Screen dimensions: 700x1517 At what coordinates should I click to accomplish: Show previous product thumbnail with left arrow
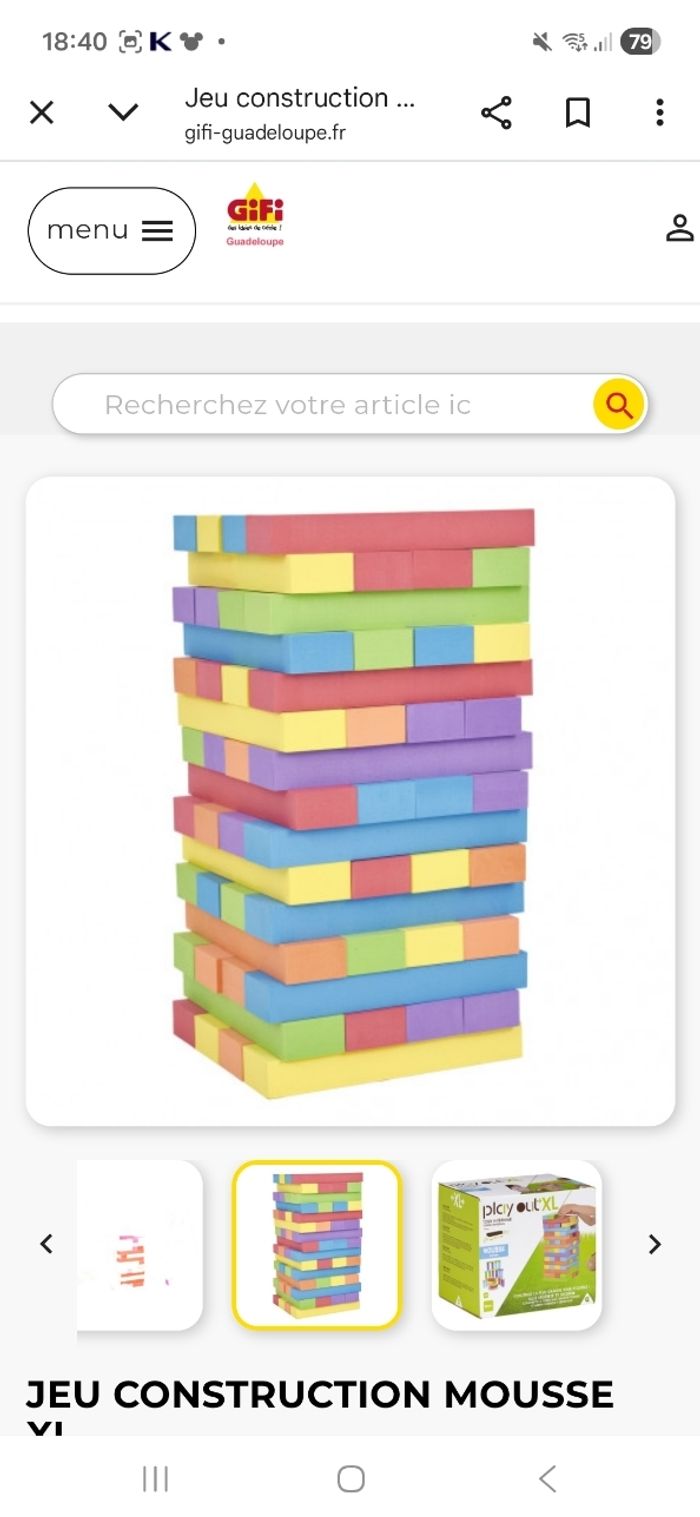pos(46,1244)
